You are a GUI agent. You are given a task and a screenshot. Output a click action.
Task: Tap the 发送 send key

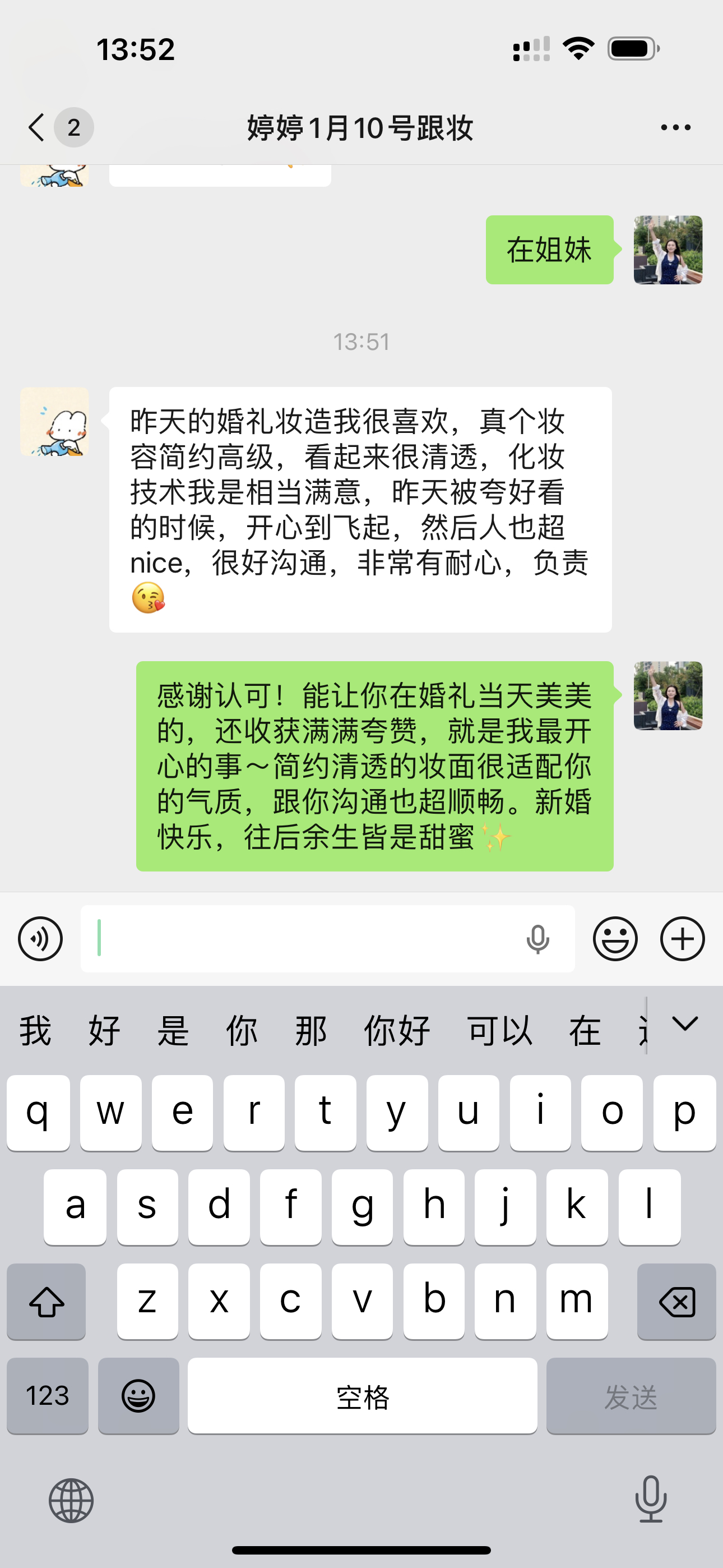631,1396
